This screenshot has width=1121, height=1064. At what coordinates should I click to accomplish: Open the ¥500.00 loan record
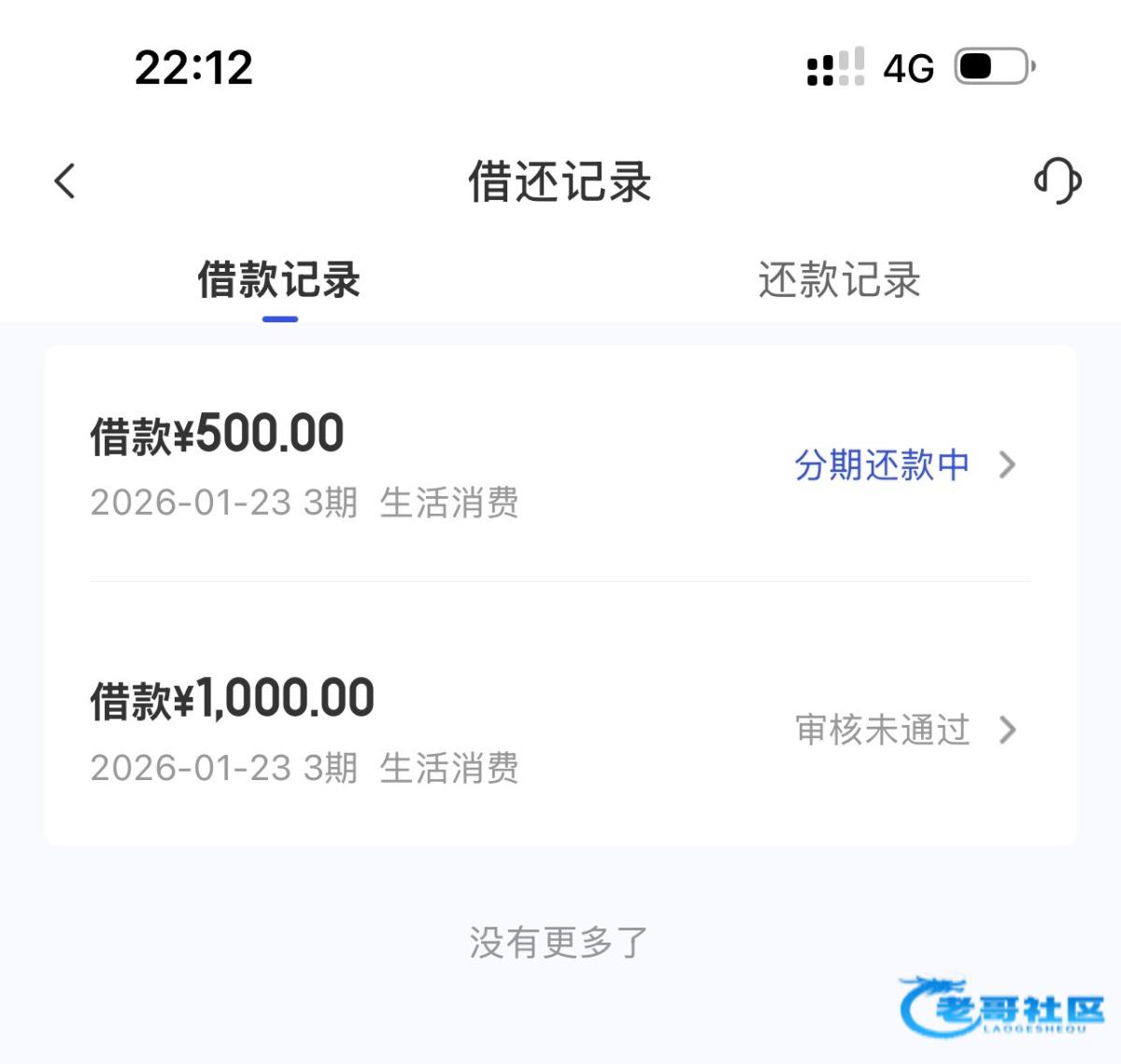point(560,464)
